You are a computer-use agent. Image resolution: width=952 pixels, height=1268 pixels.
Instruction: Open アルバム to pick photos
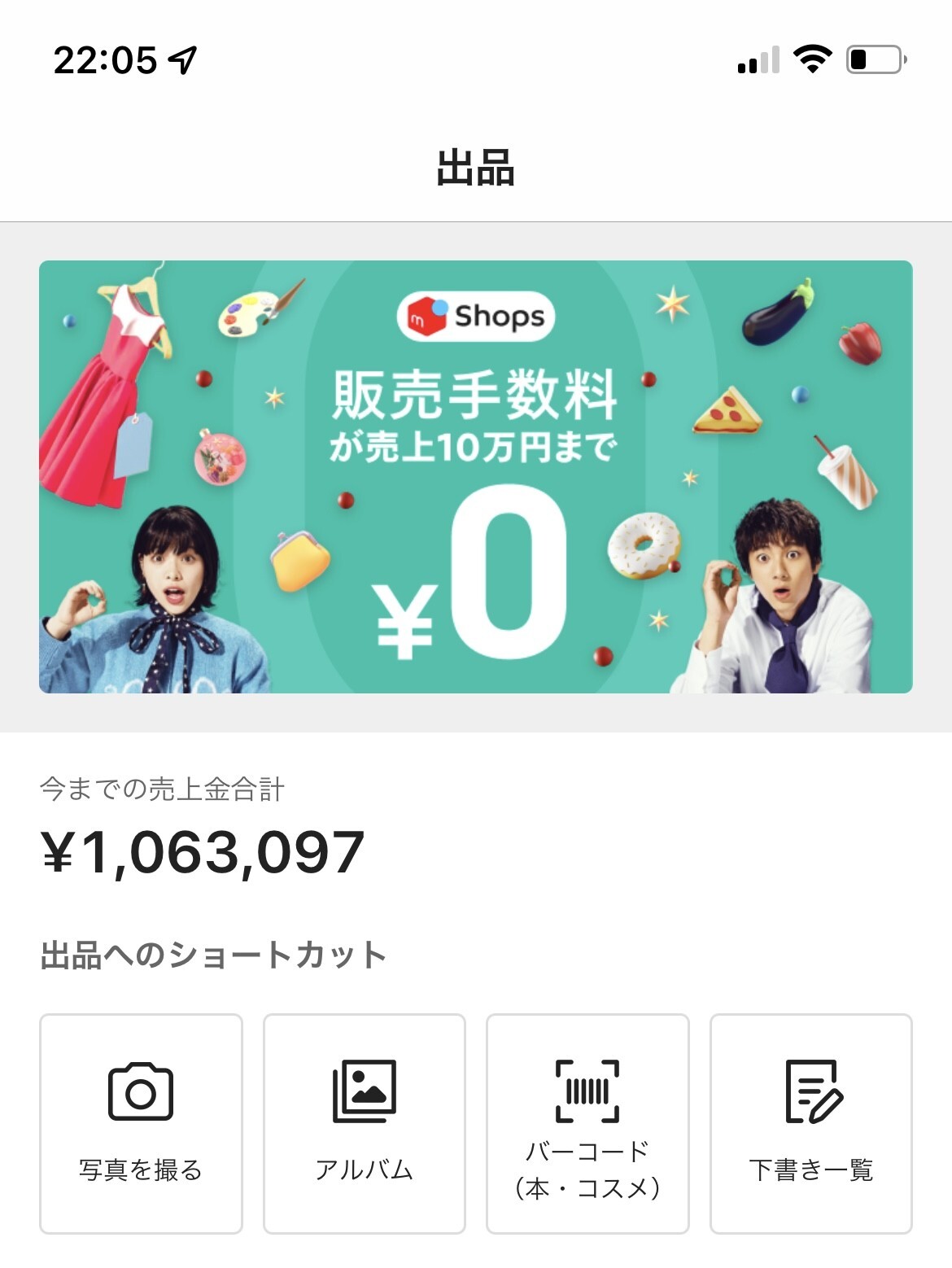365,1123
